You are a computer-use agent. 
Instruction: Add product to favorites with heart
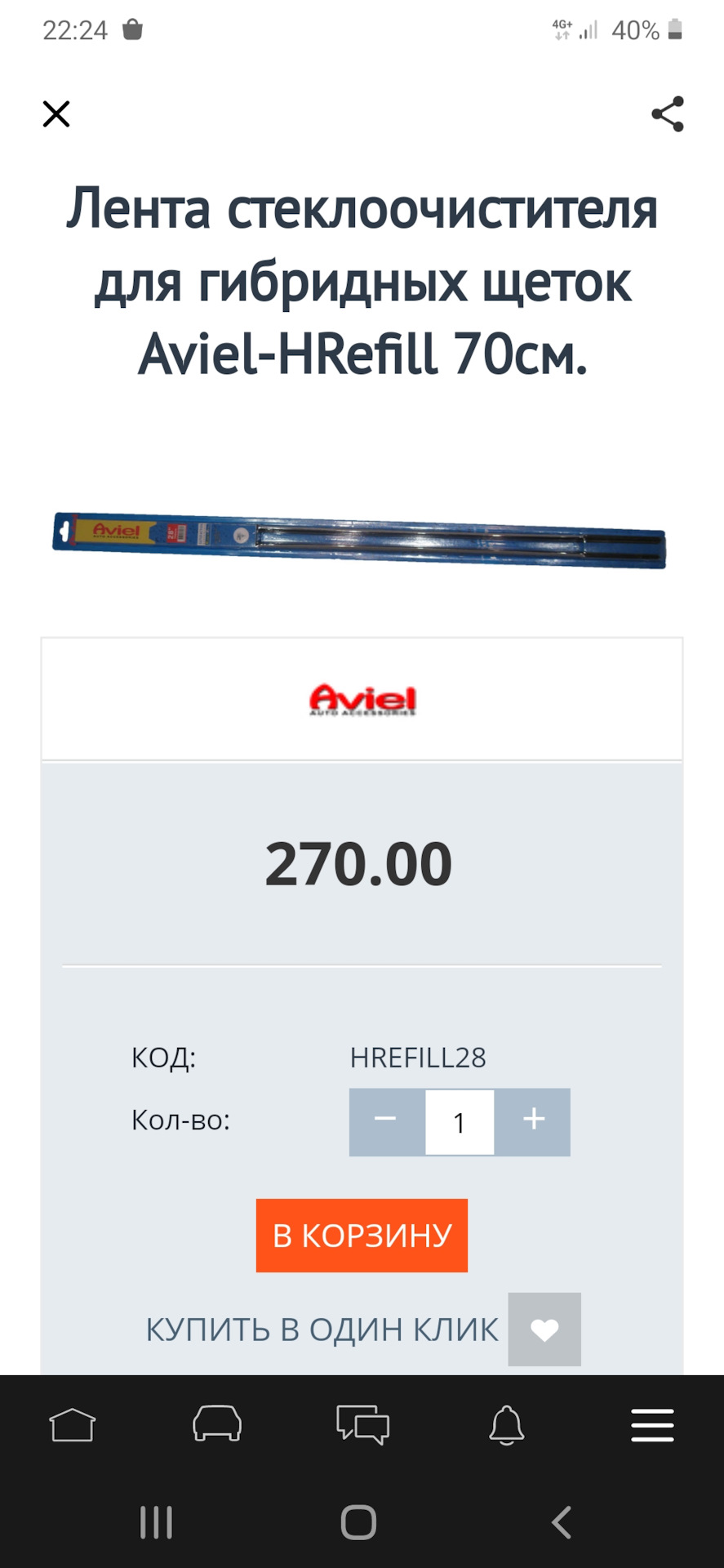pyautogui.click(x=544, y=1330)
